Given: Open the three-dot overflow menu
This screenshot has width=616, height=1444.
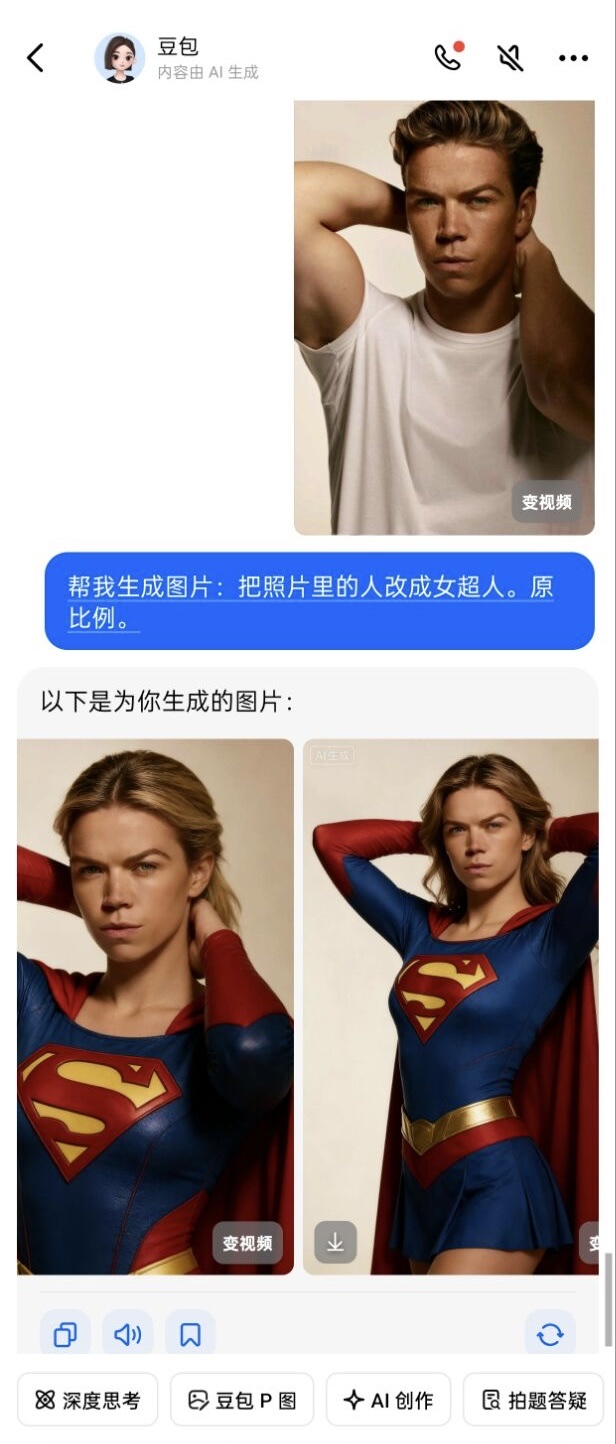Looking at the screenshot, I should (x=573, y=58).
